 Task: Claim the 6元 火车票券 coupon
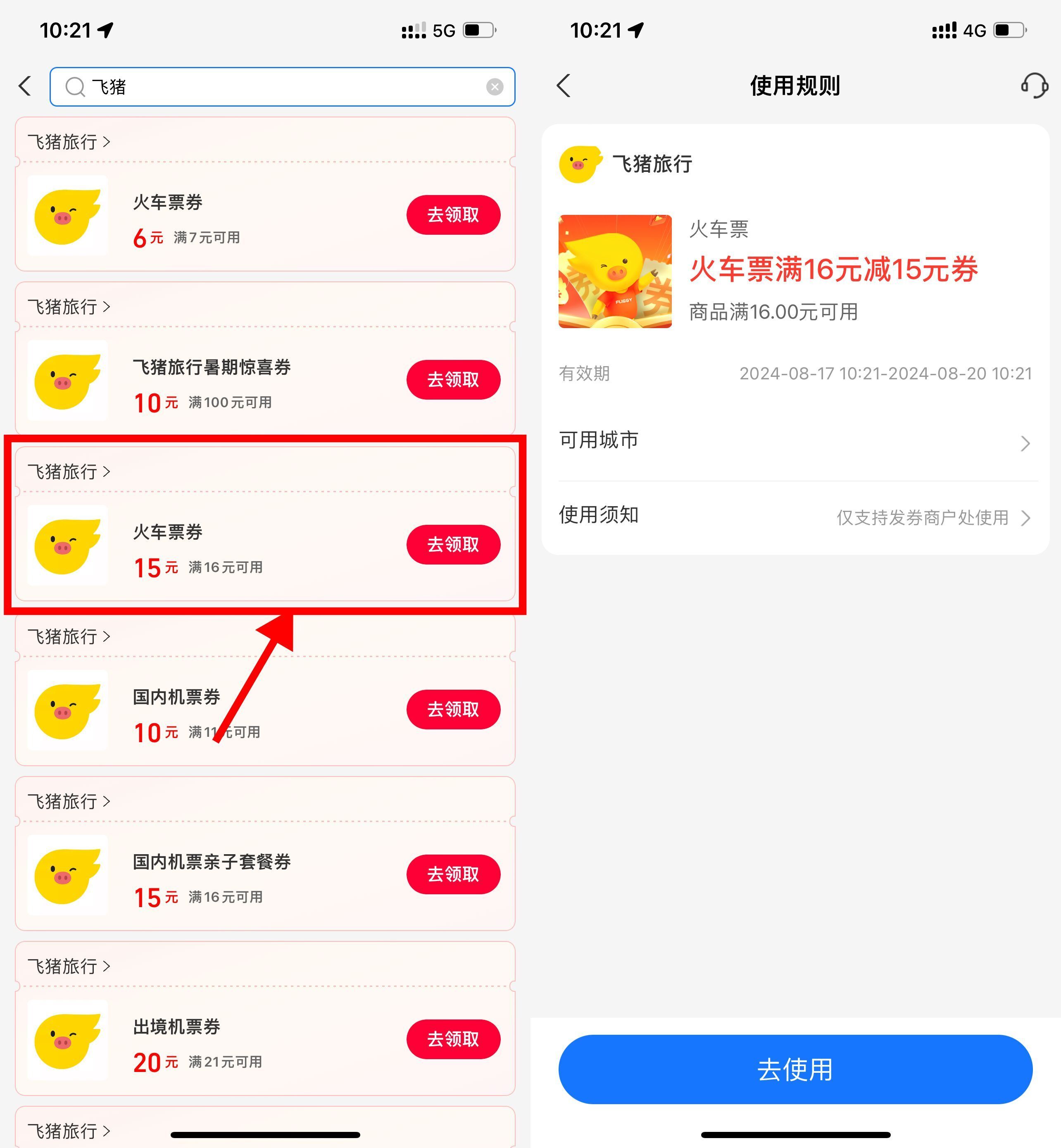453,215
